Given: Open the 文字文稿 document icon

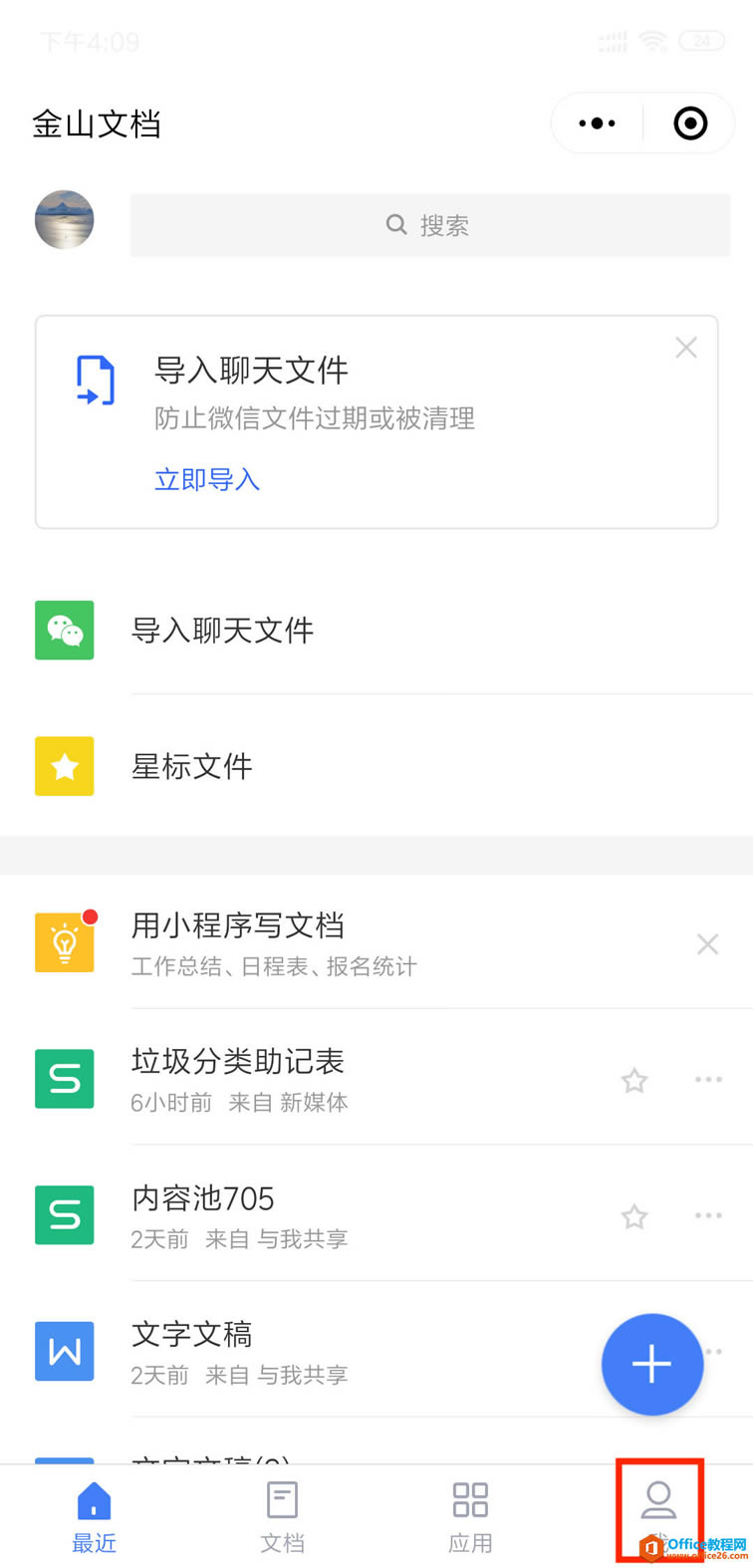Looking at the screenshot, I should point(64,1351).
